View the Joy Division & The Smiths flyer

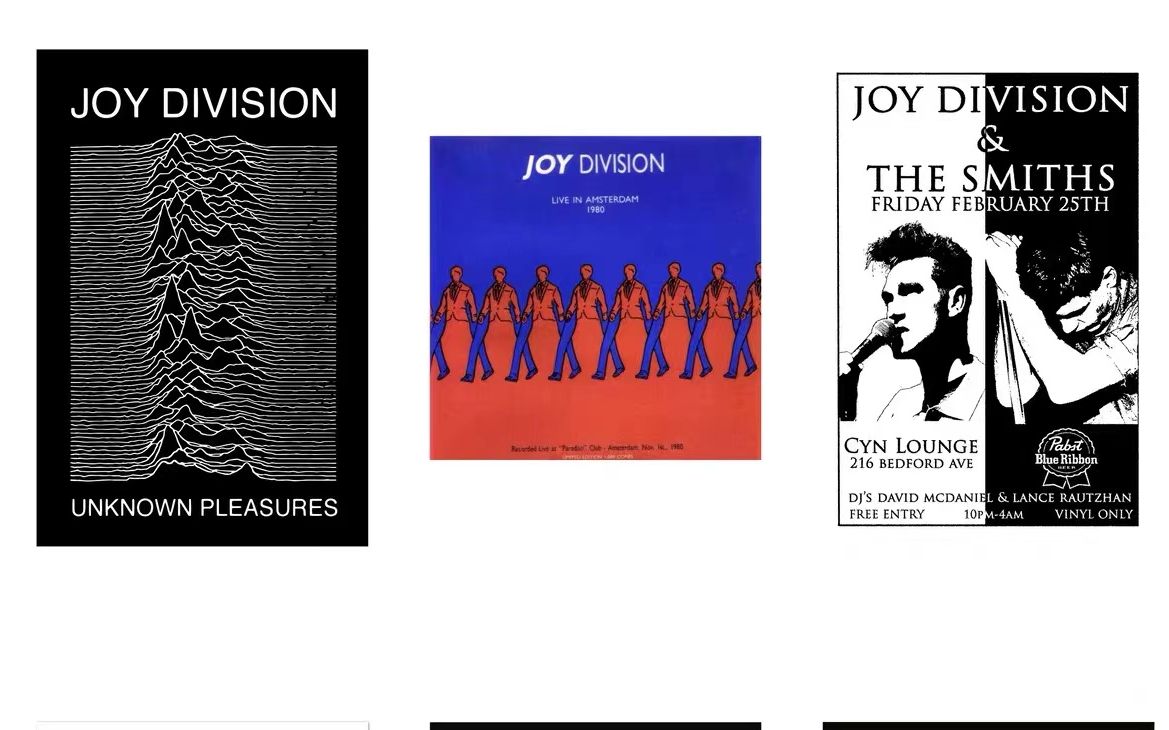pyautogui.click(x=988, y=299)
